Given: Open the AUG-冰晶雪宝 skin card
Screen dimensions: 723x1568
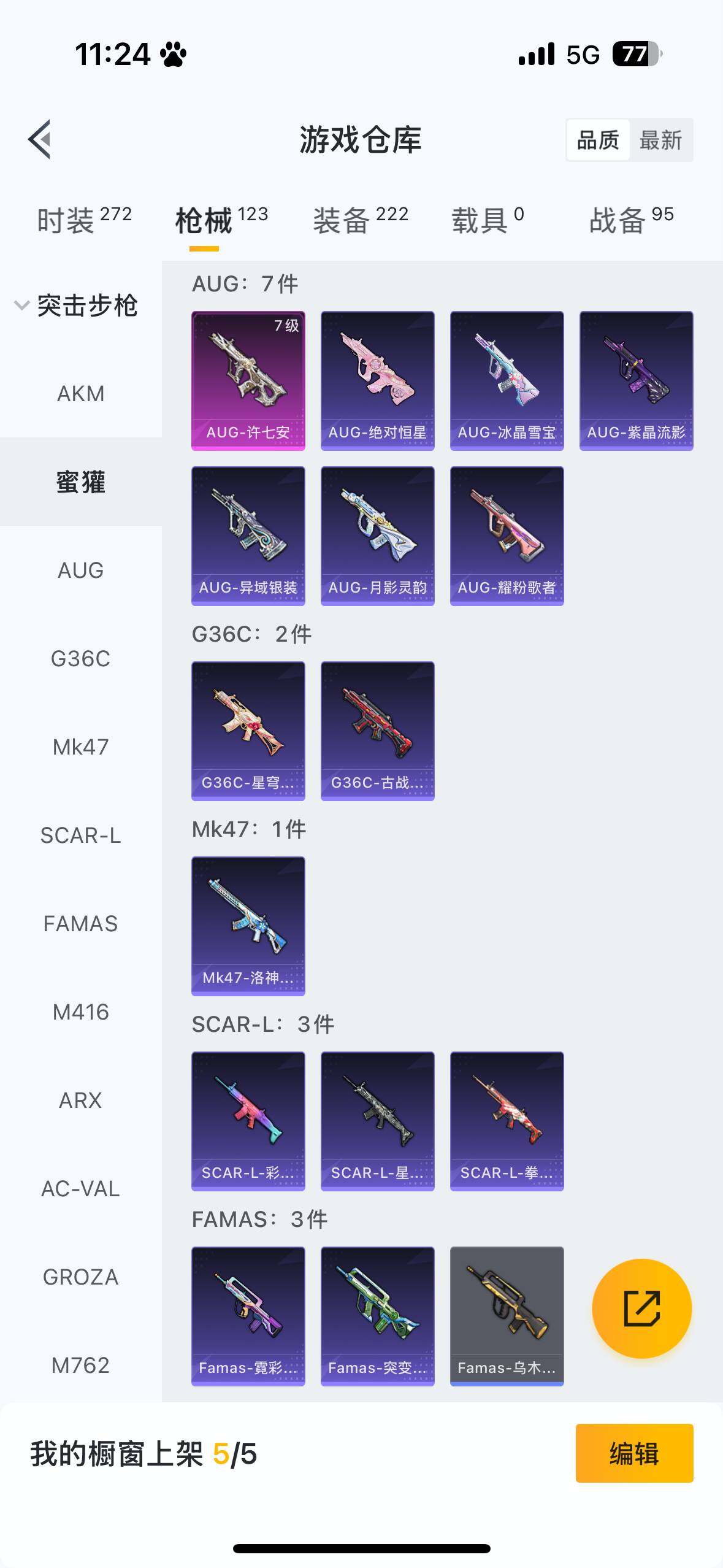Looking at the screenshot, I should point(507,380).
